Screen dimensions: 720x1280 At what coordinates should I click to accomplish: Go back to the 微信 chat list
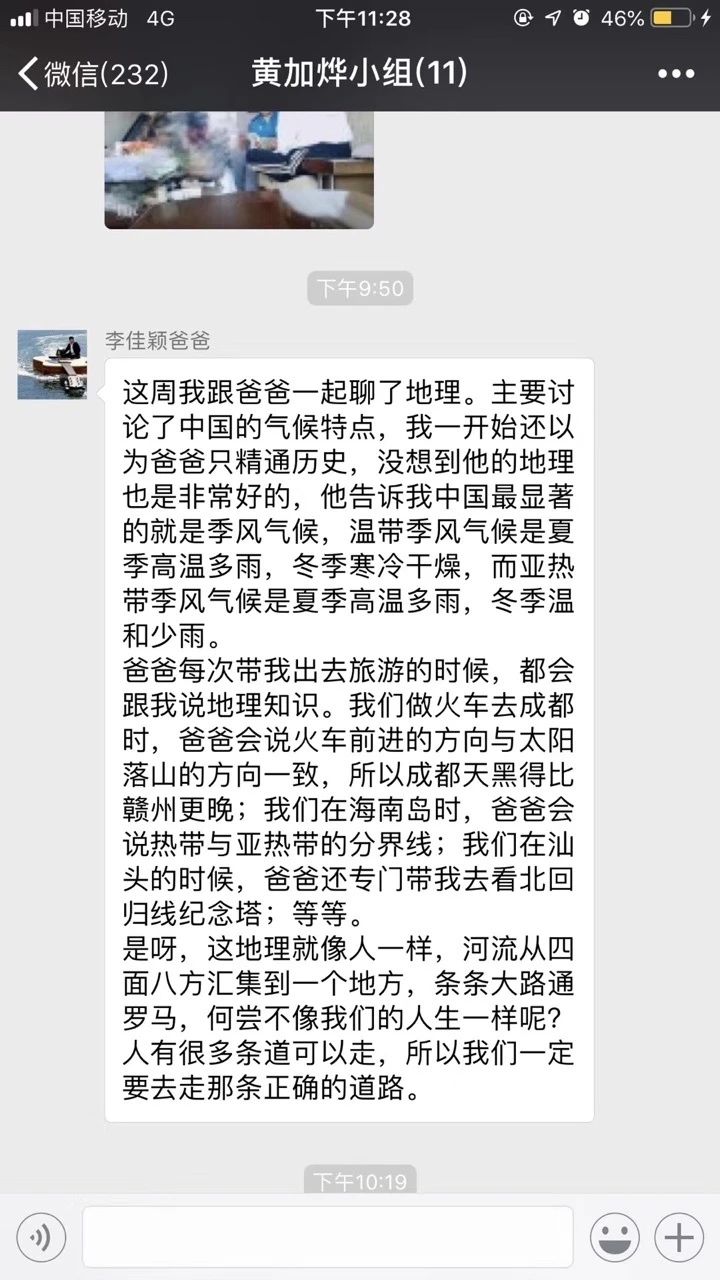tap(90, 74)
